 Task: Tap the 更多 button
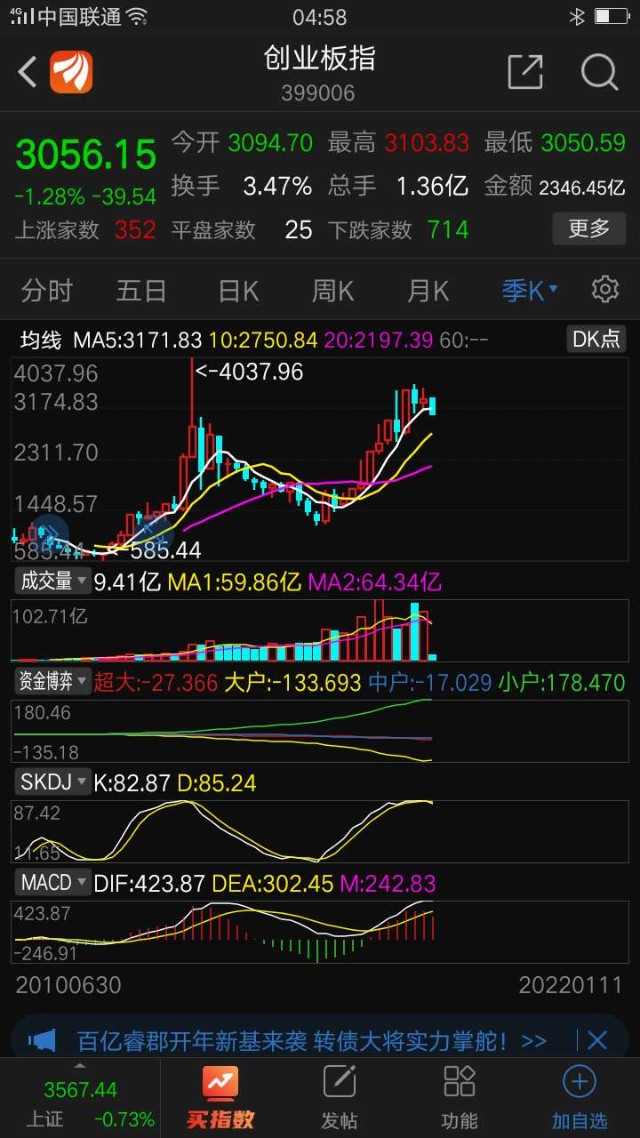(x=589, y=228)
